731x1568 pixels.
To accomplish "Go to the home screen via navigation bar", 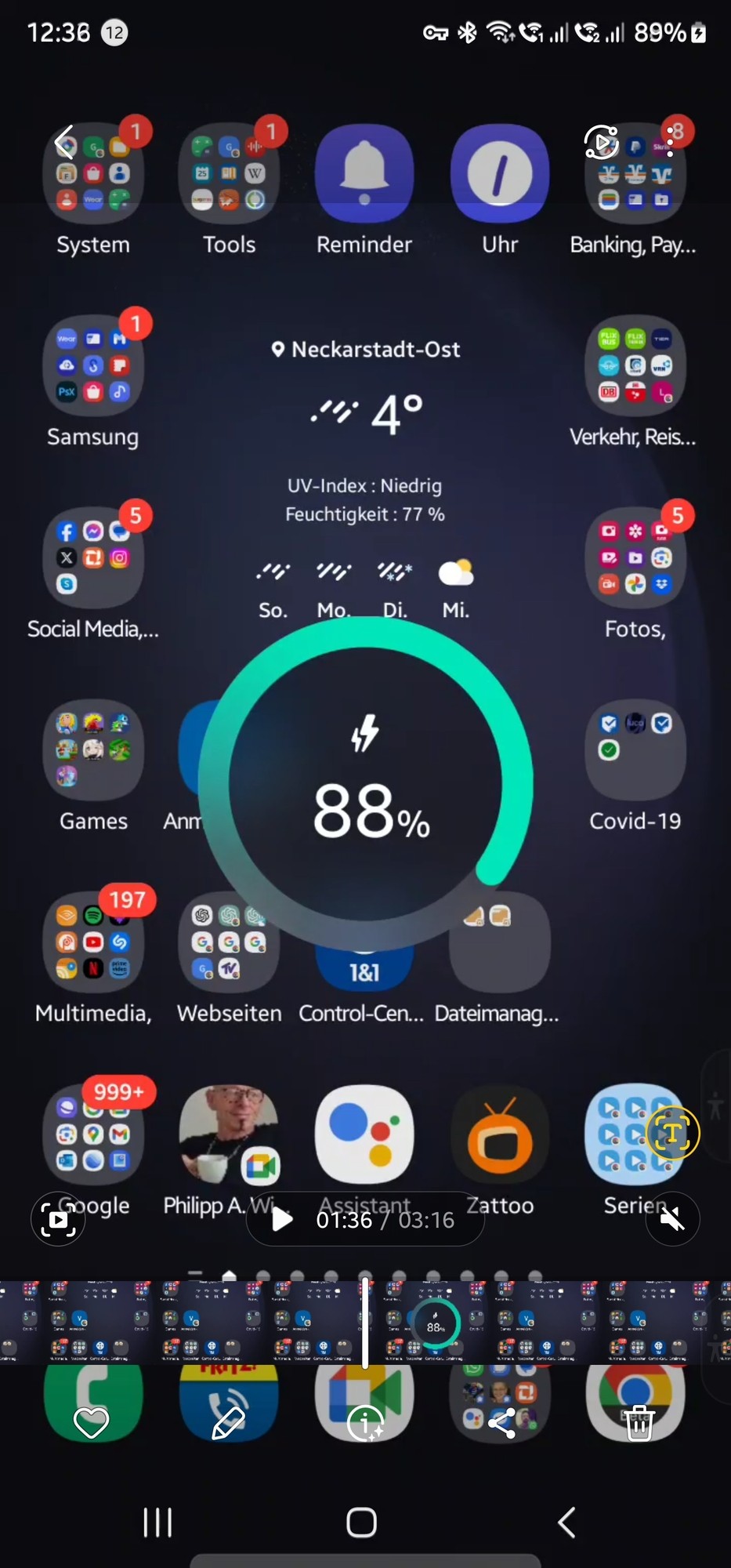I will [x=361, y=1523].
